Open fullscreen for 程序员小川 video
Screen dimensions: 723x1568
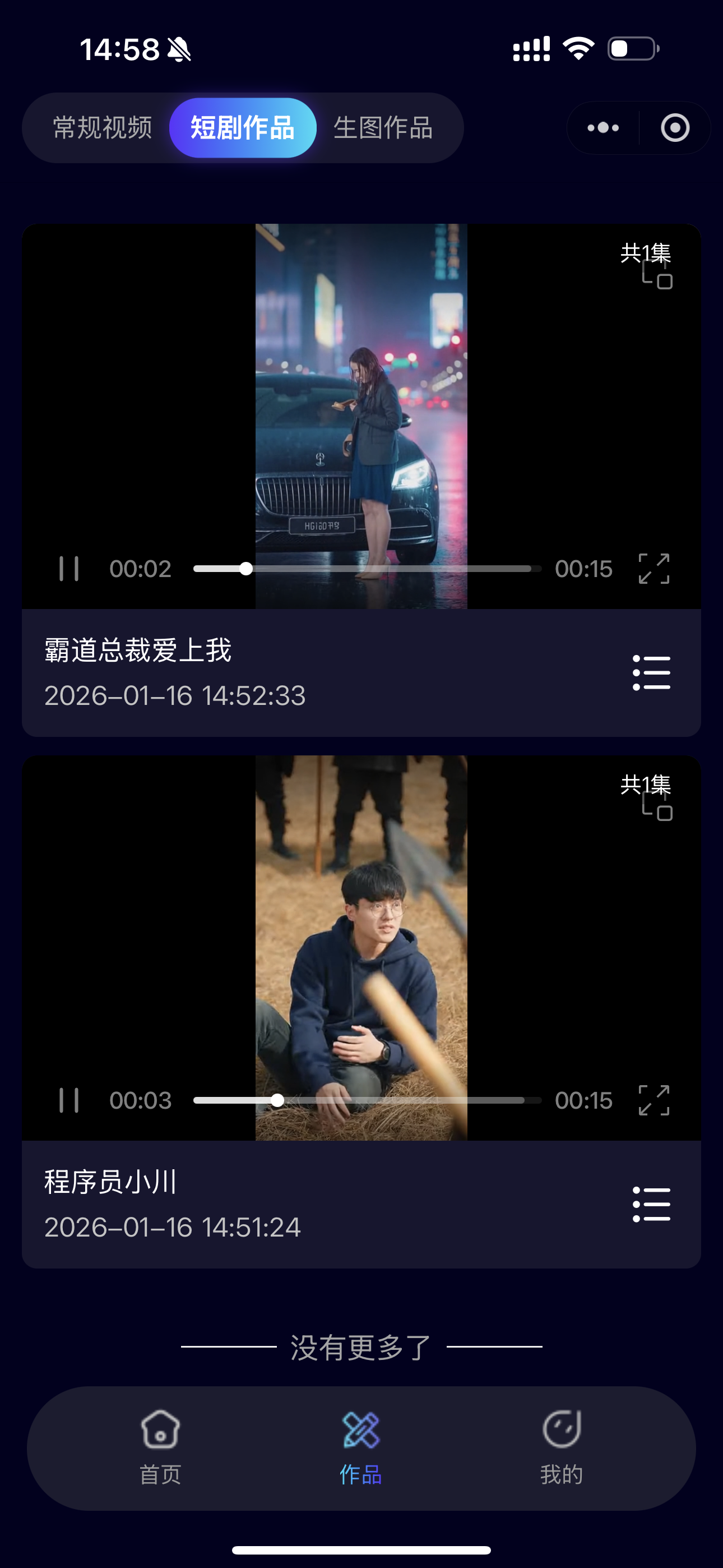click(x=654, y=1099)
